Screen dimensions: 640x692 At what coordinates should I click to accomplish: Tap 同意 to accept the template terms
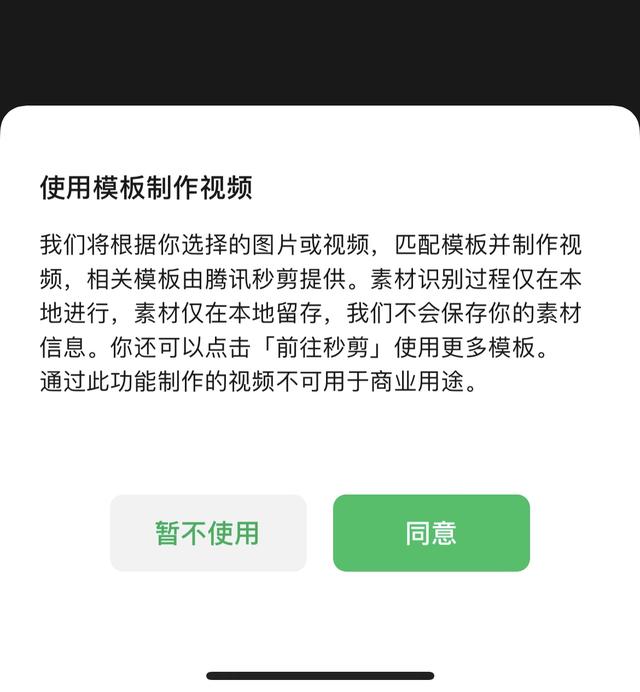pos(431,533)
